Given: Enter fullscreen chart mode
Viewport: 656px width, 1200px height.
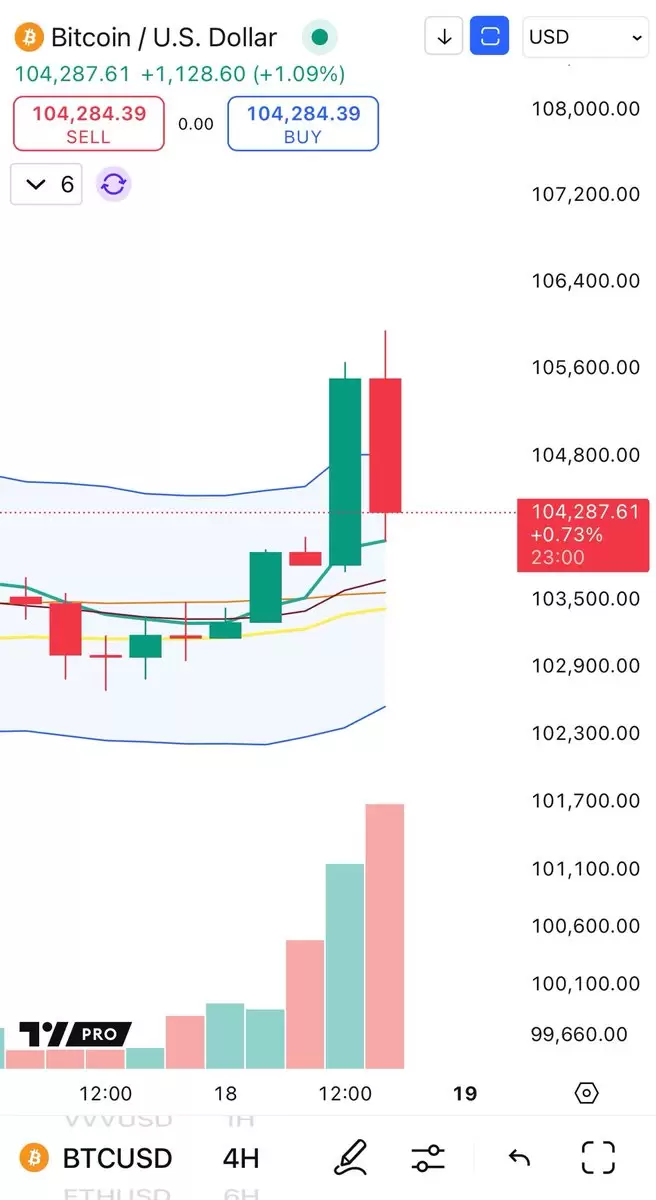Looking at the screenshot, I should [x=598, y=1158].
